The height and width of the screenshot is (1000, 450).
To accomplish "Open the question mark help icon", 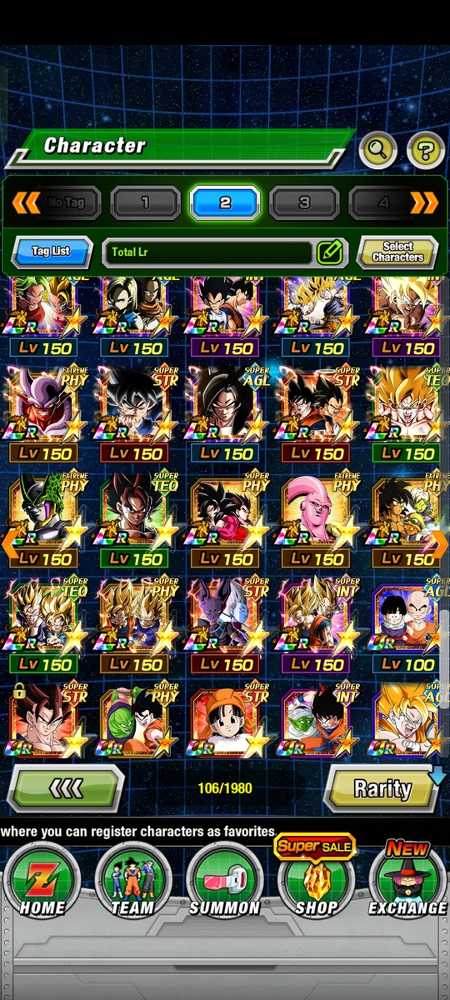I will tap(425, 151).
